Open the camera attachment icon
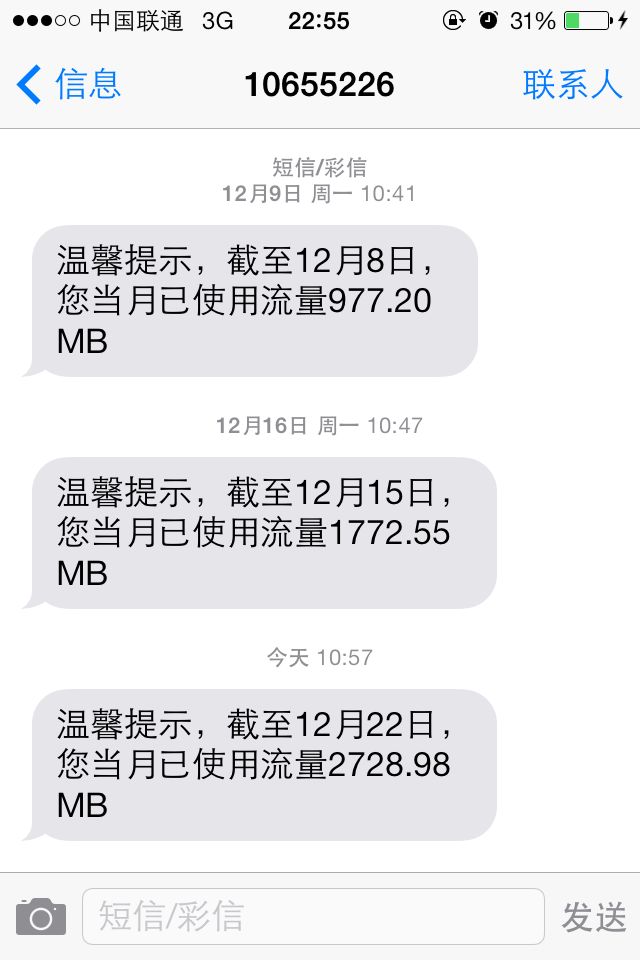The height and width of the screenshot is (960, 640). 41,916
